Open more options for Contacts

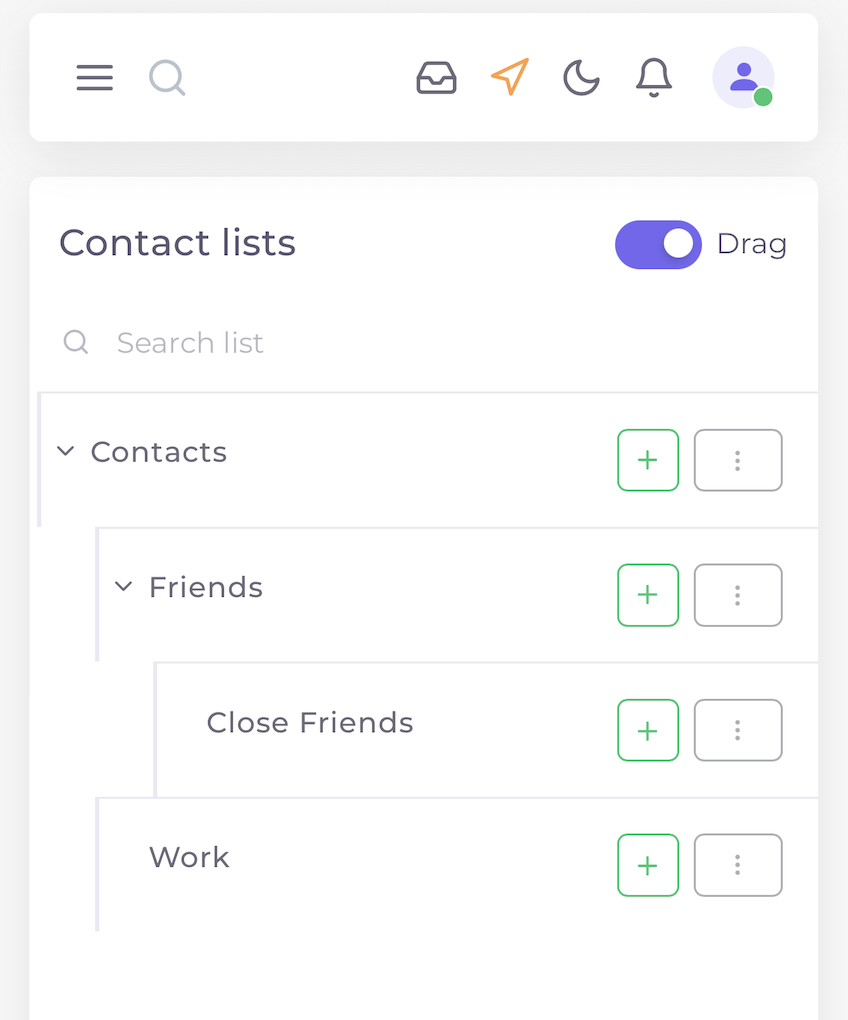click(x=738, y=460)
